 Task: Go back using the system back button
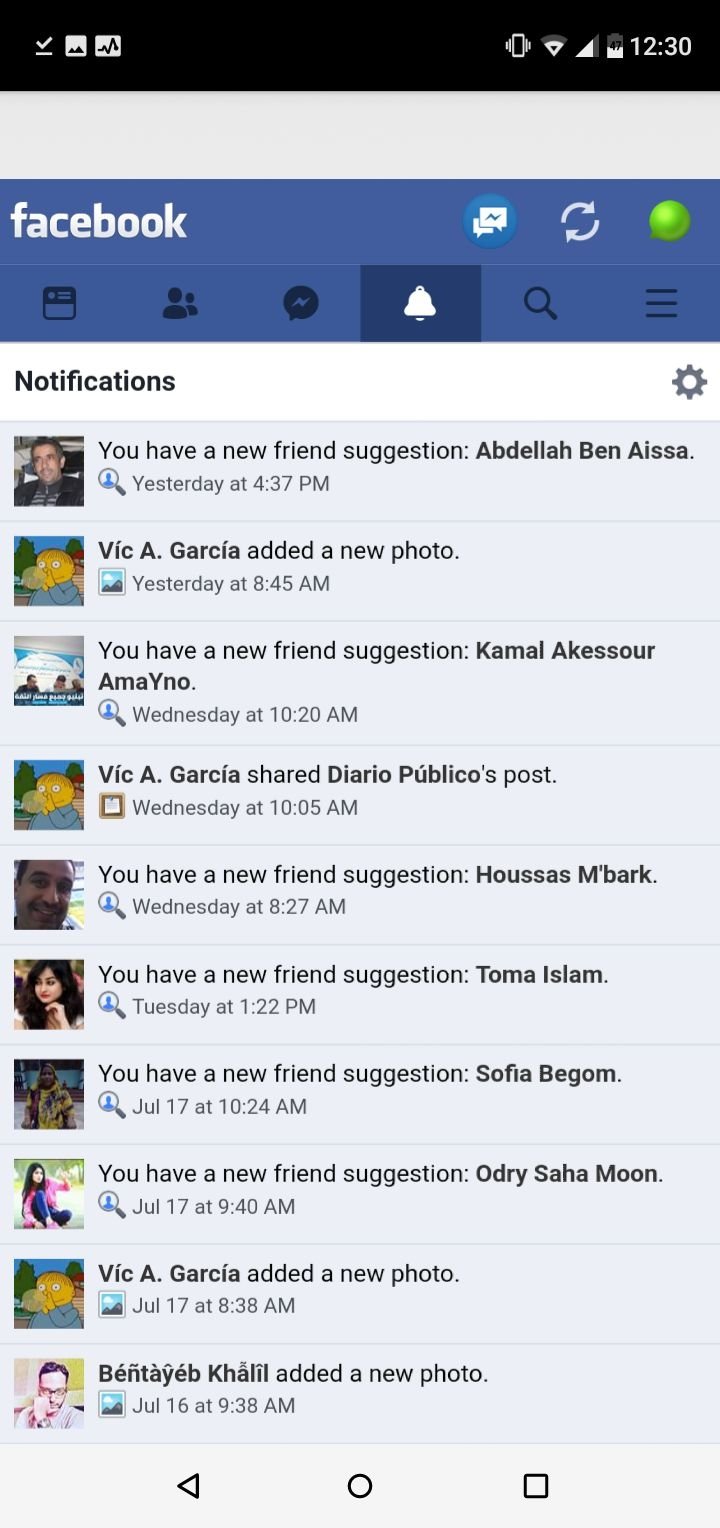point(188,1486)
